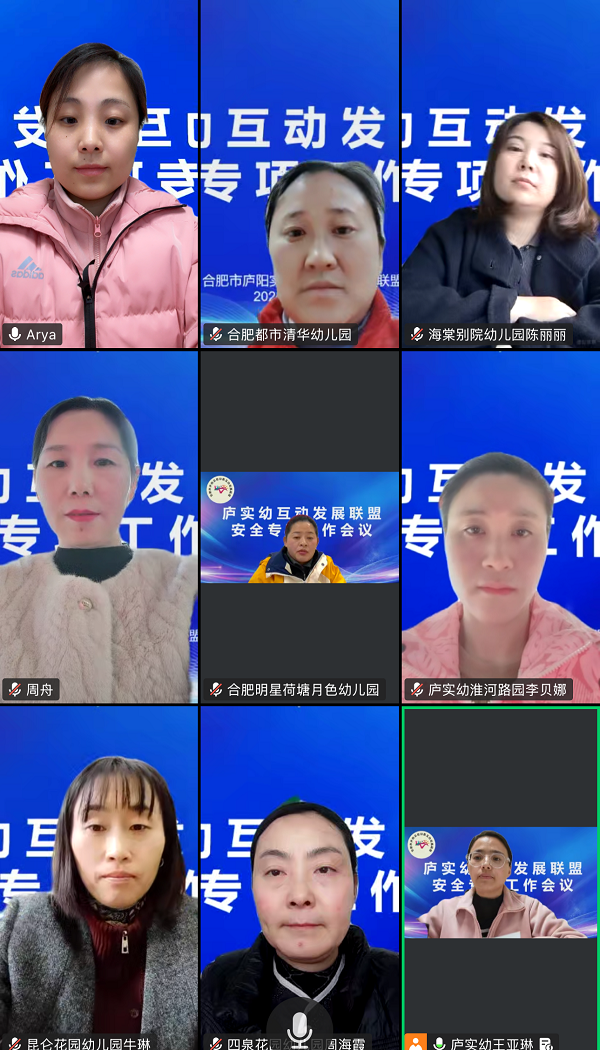
Task: Tap 周舟's video tile
Action: coord(99,527)
